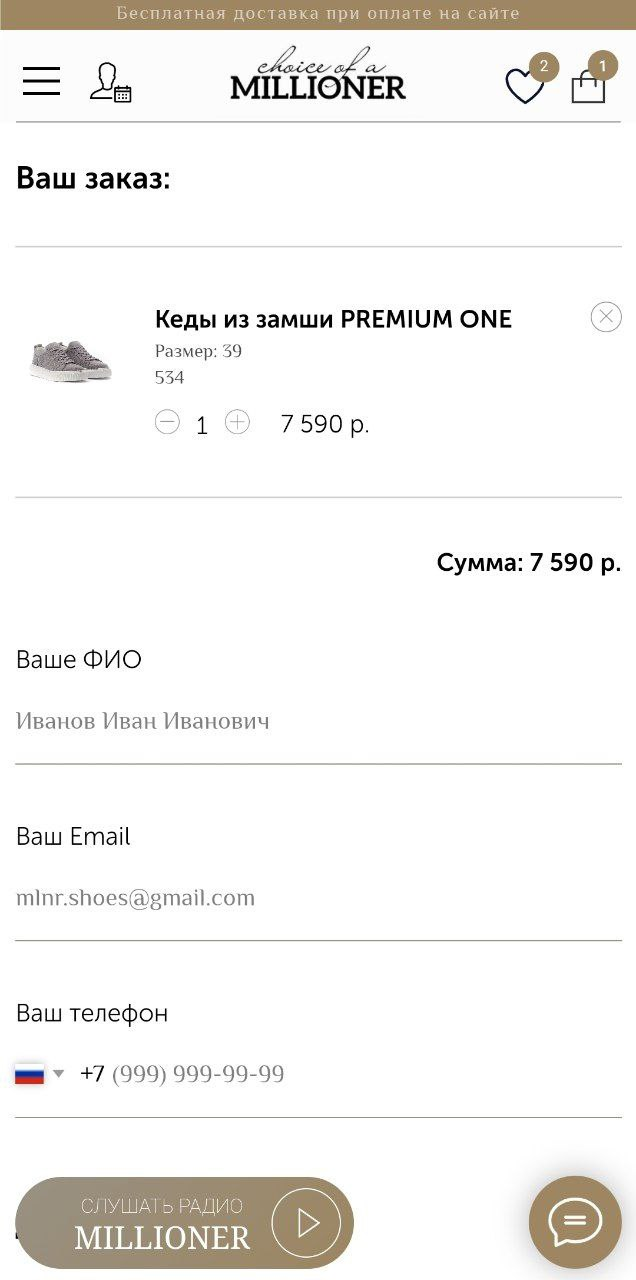The width and height of the screenshot is (636, 1280).
Task: Open the hamburger menu
Action: click(x=41, y=82)
